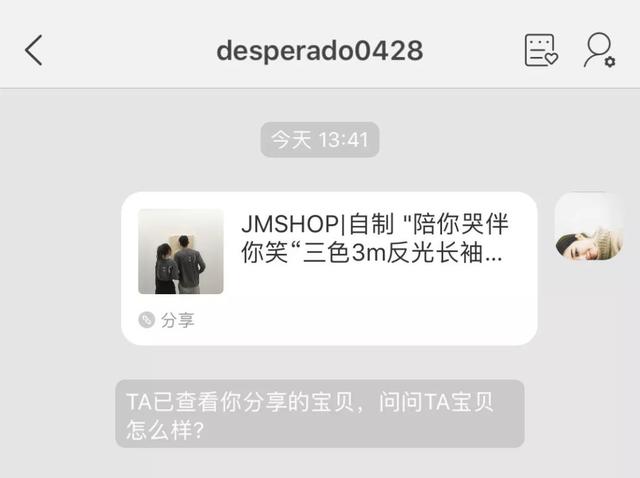Open the shared JMSHOP product card
The height and width of the screenshot is (478, 640).
click(x=329, y=267)
